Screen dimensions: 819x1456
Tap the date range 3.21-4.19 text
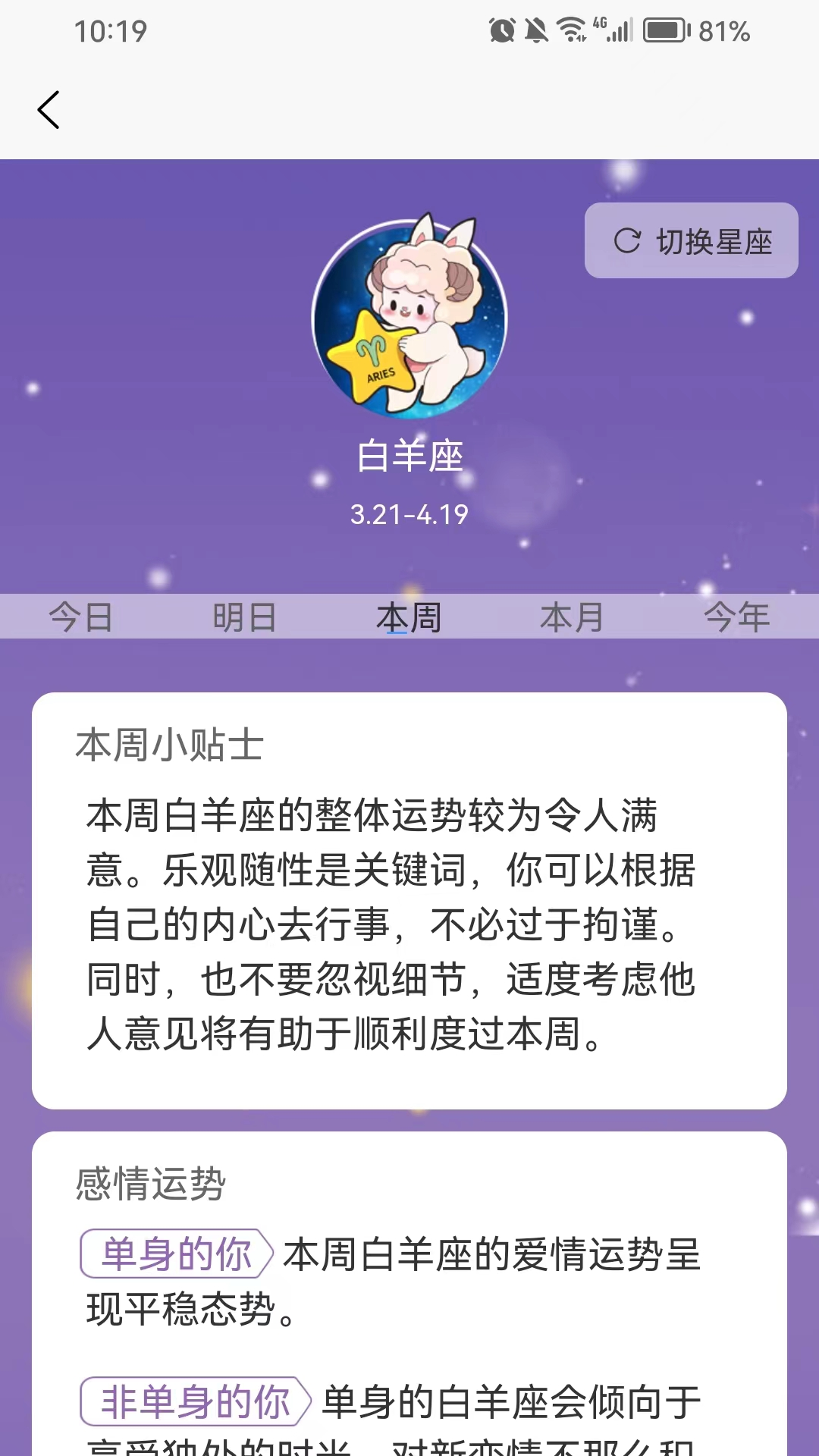(x=409, y=513)
